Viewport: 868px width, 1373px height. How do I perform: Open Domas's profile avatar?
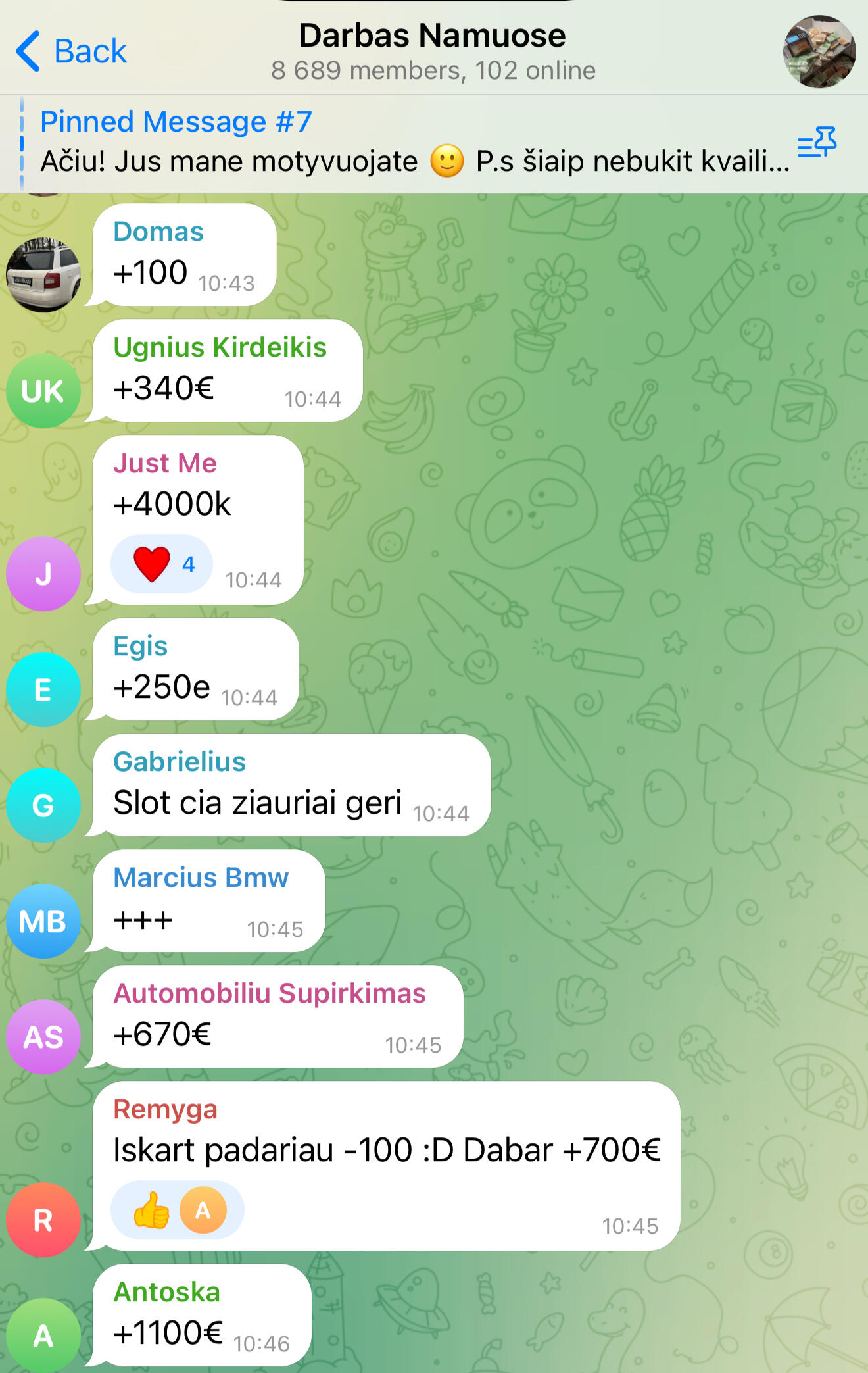click(43, 275)
